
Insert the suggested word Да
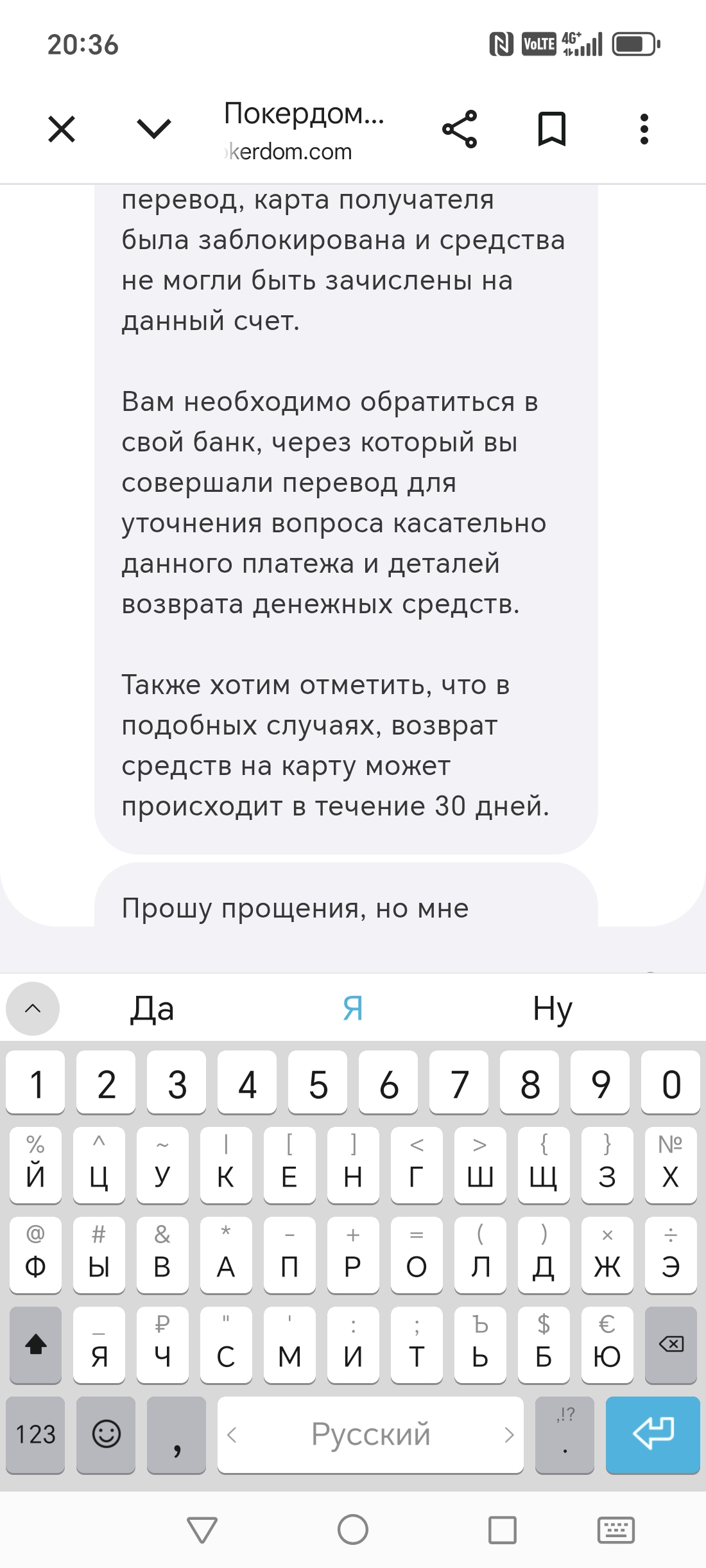click(x=153, y=1009)
